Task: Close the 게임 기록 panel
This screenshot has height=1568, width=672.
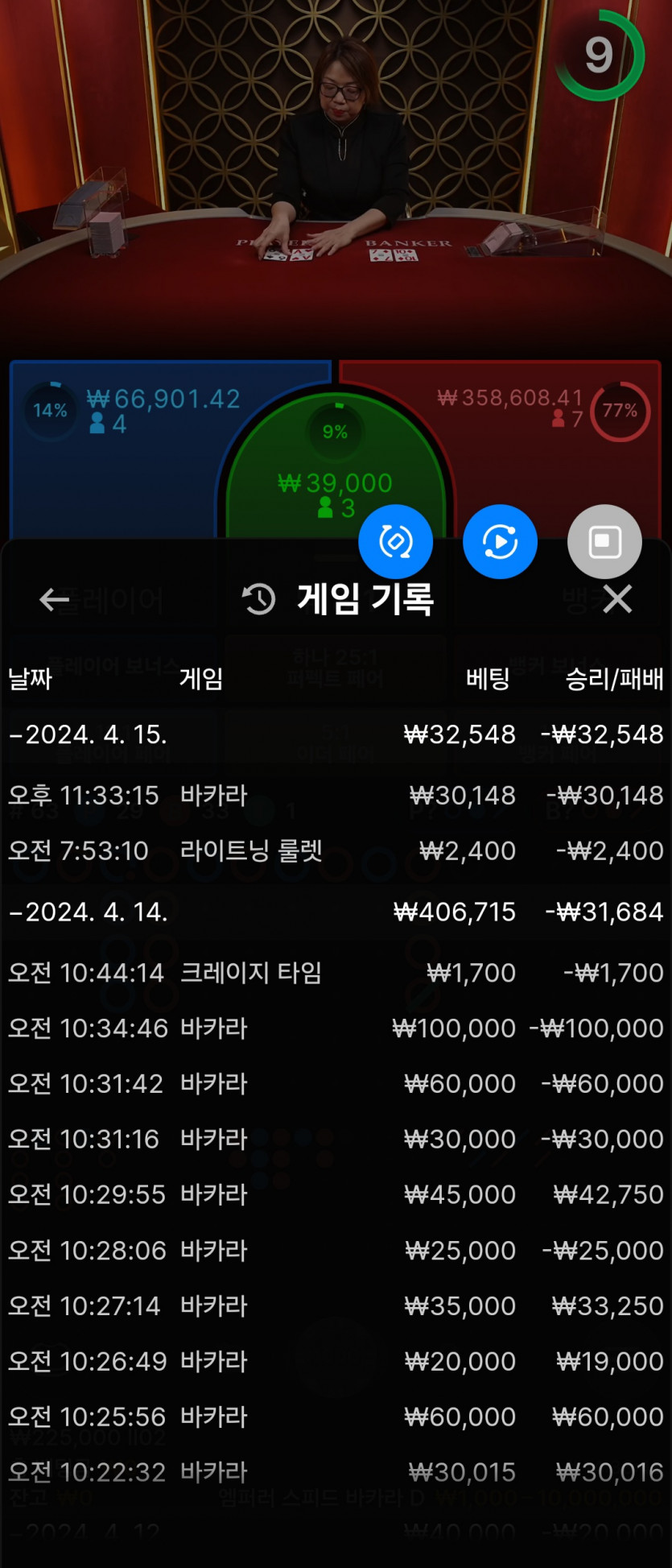Action: [617, 599]
